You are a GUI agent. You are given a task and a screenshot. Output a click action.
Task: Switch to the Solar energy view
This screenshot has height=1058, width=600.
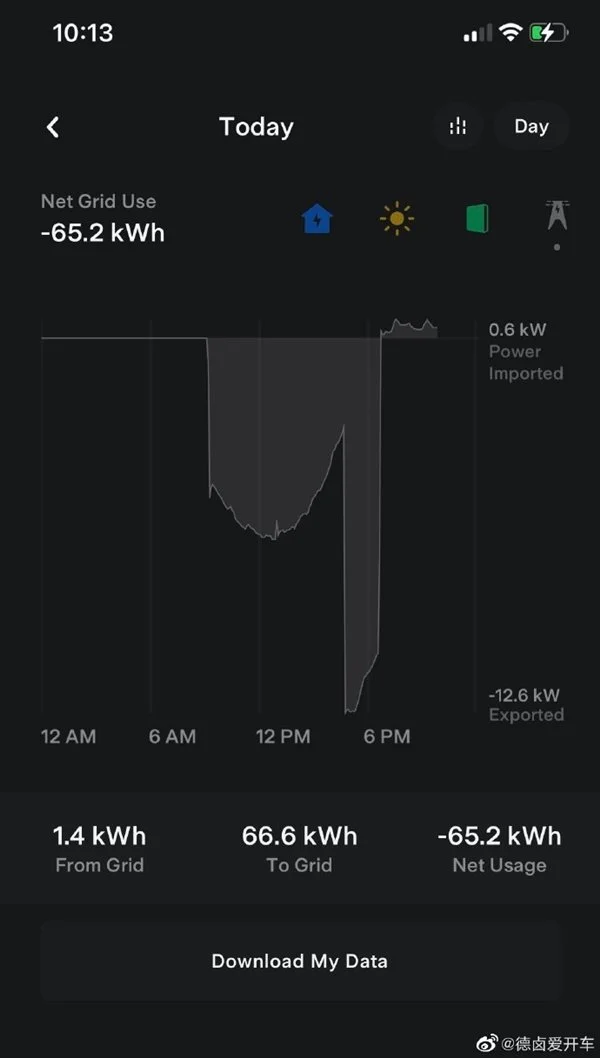[397, 218]
